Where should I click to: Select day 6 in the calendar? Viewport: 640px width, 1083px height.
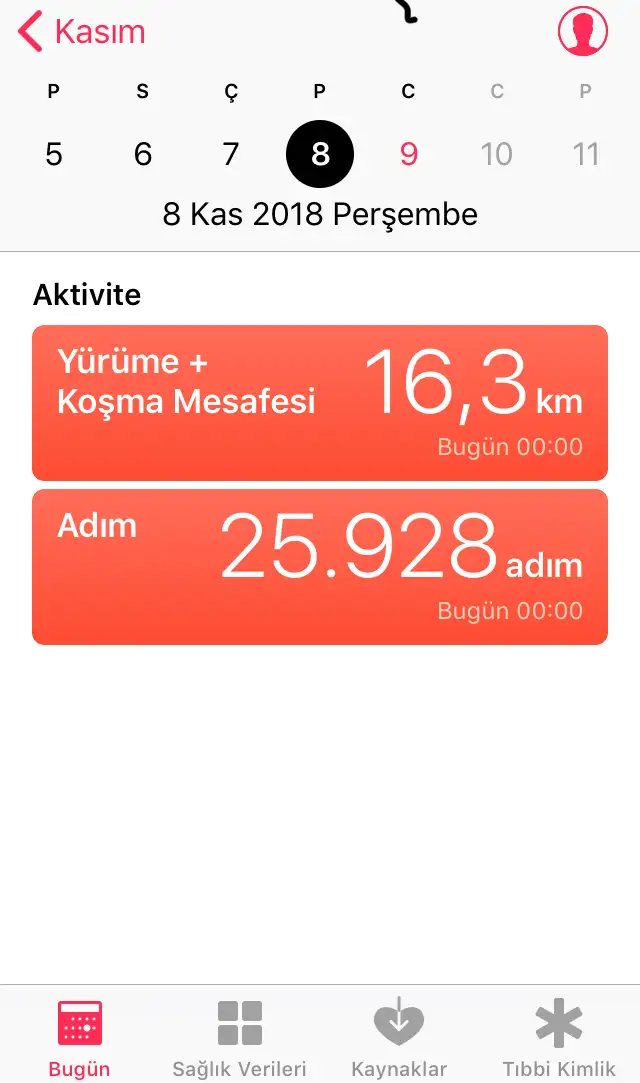[x=142, y=153]
